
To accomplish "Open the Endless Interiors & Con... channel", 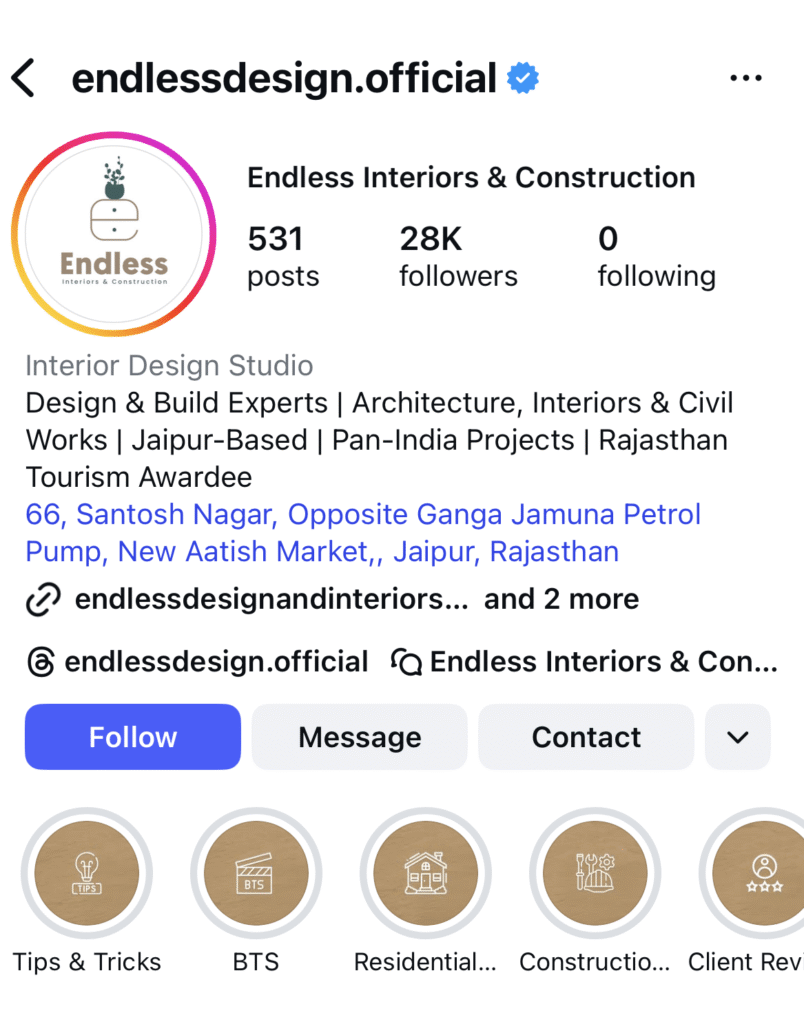I will [x=585, y=662].
